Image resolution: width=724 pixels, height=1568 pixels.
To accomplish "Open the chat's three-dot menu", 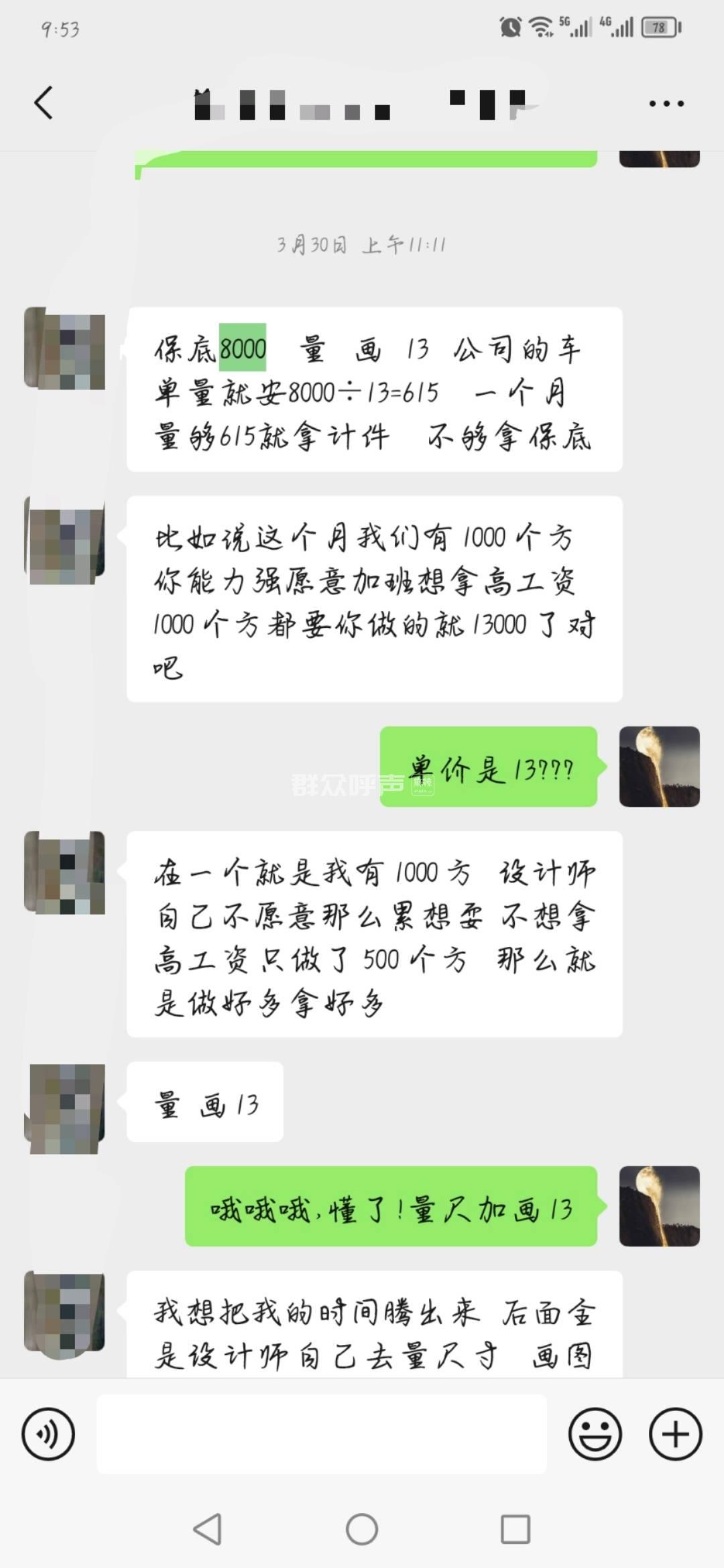I will (666, 104).
